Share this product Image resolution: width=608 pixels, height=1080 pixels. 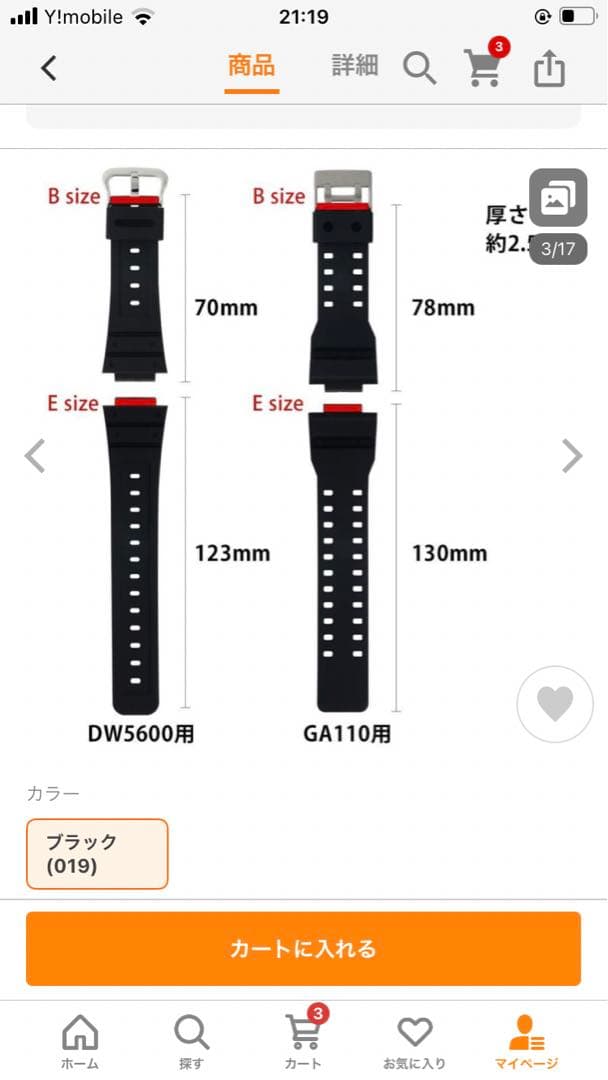point(549,68)
